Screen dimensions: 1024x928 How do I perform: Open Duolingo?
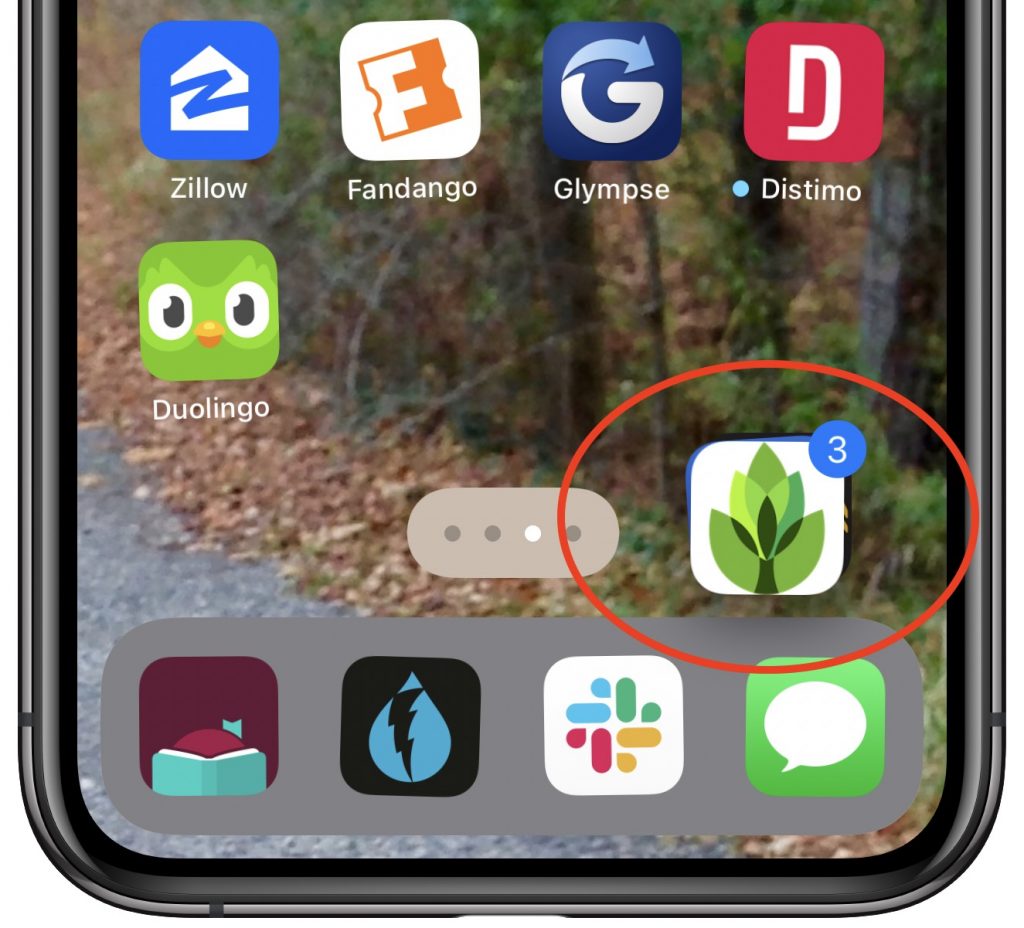coord(209,310)
